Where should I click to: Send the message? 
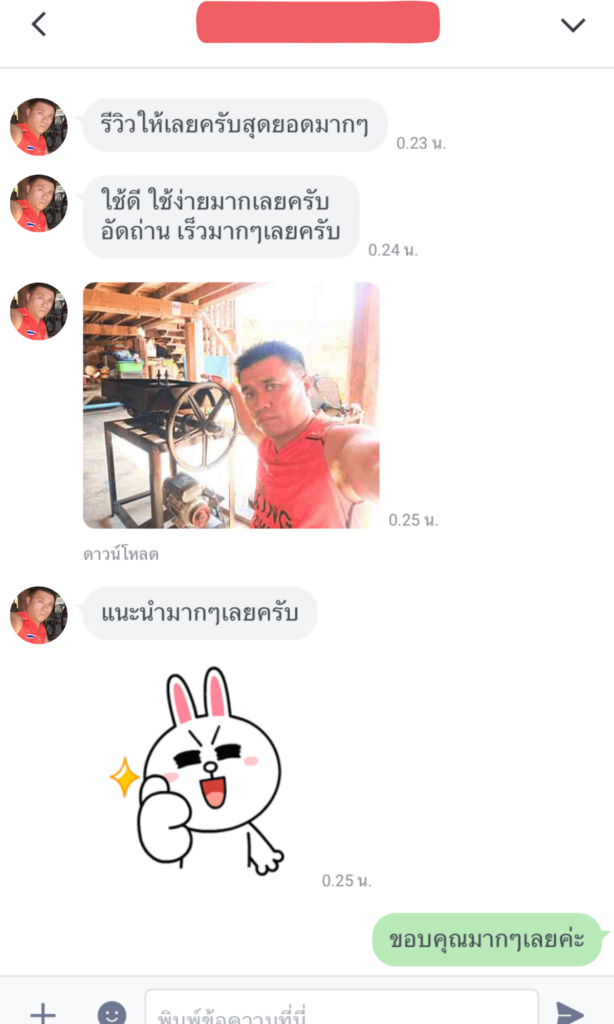tap(570, 1012)
